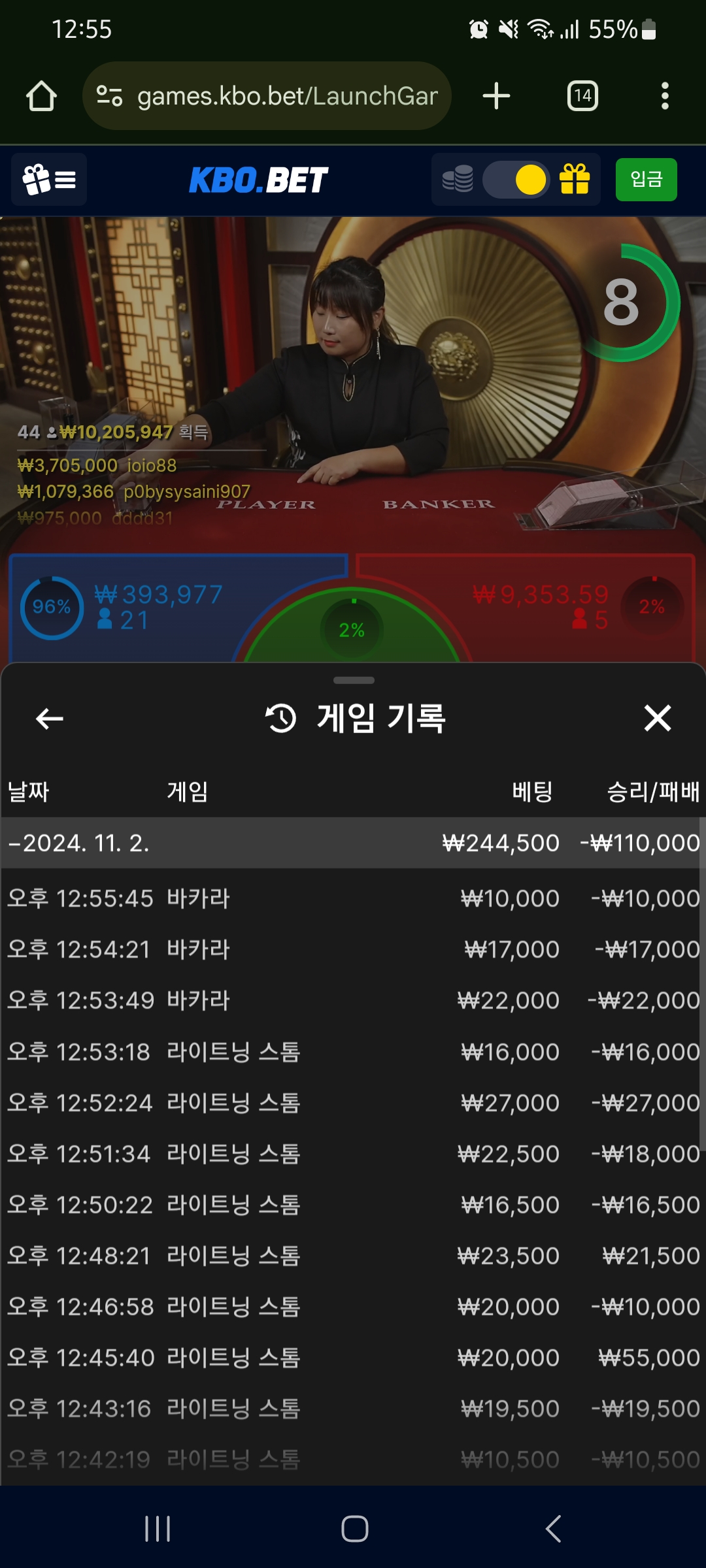This screenshot has height=1568, width=706.
Task: Tap the green 입금 deposit button
Action: pos(646,179)
